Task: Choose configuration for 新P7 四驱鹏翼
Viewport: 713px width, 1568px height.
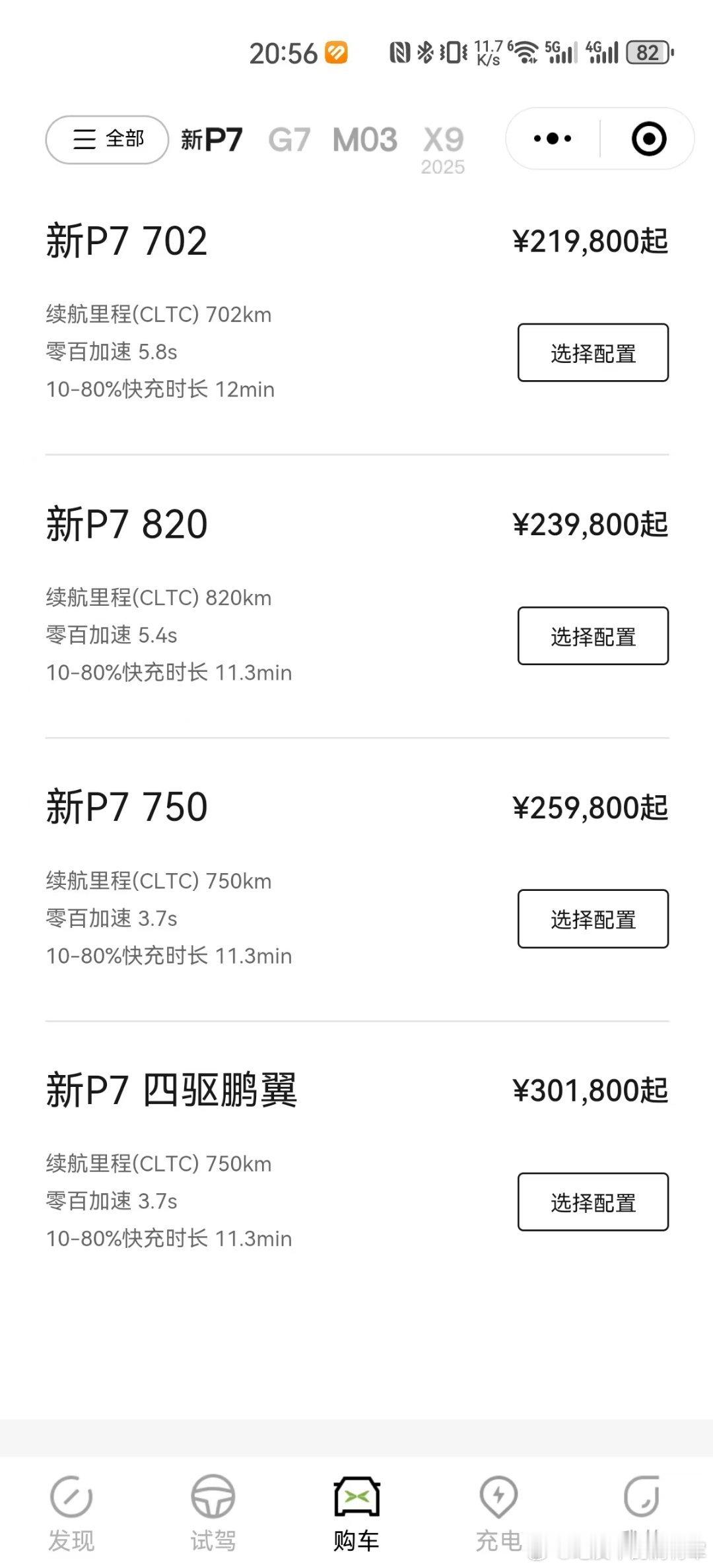Action: 593,1202
